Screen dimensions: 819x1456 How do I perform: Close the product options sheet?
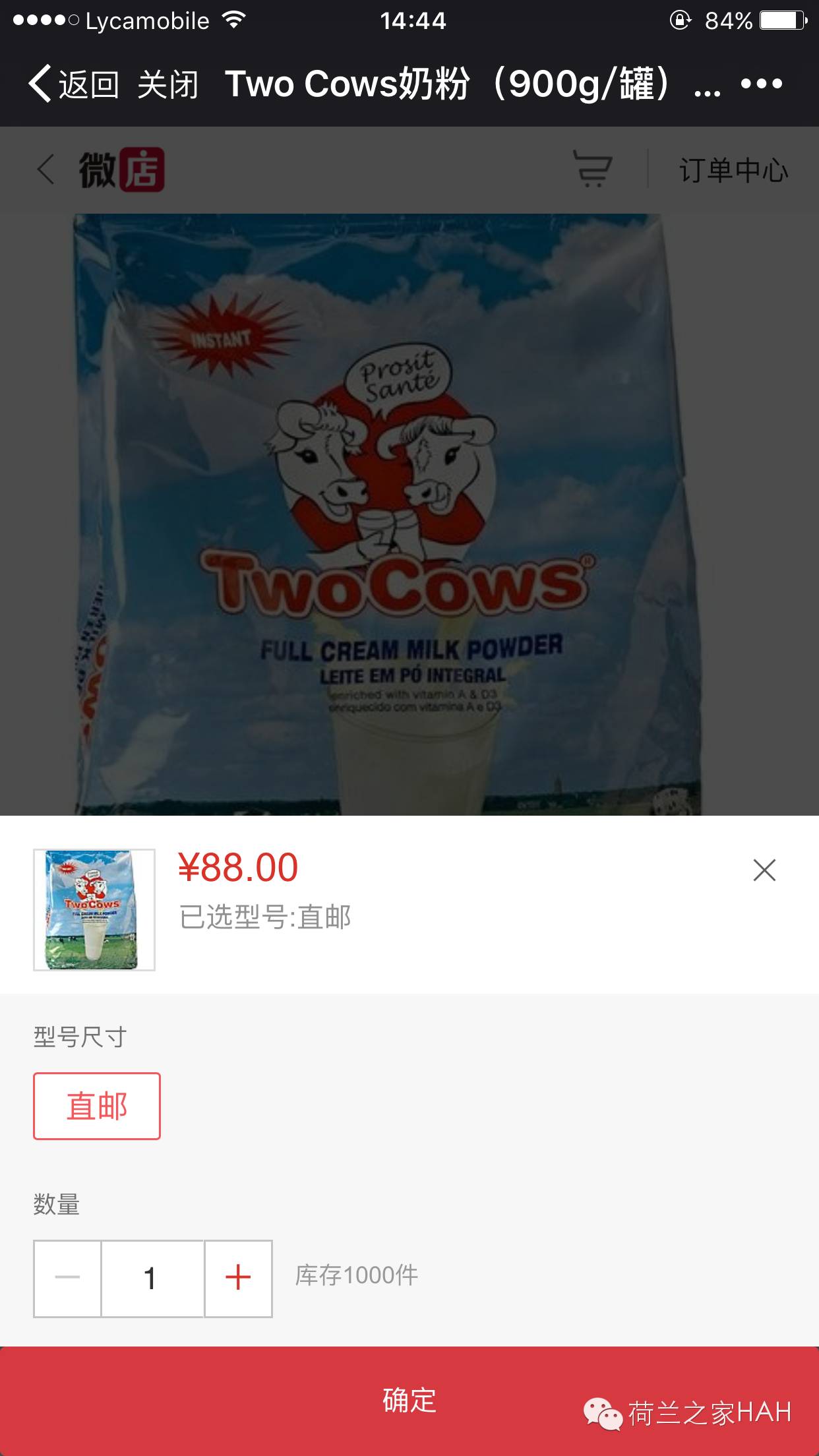[x=764, y=870]
